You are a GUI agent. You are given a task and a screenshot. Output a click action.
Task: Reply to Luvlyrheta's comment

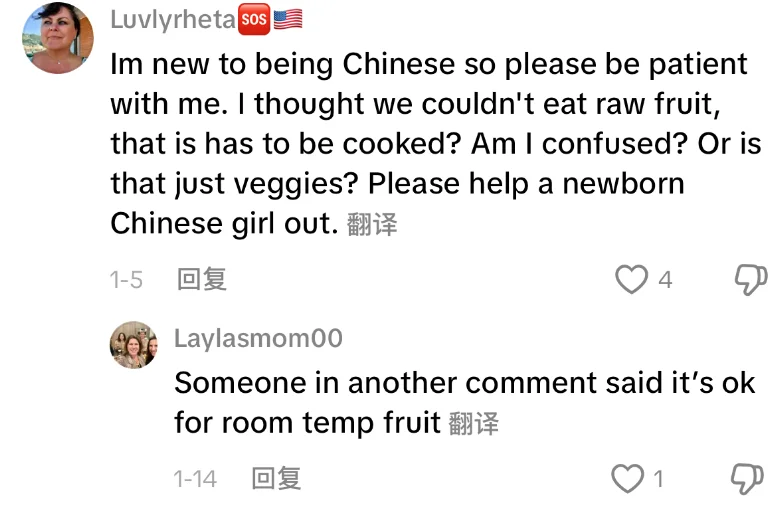pyautogui.click(x=202, y=279)
